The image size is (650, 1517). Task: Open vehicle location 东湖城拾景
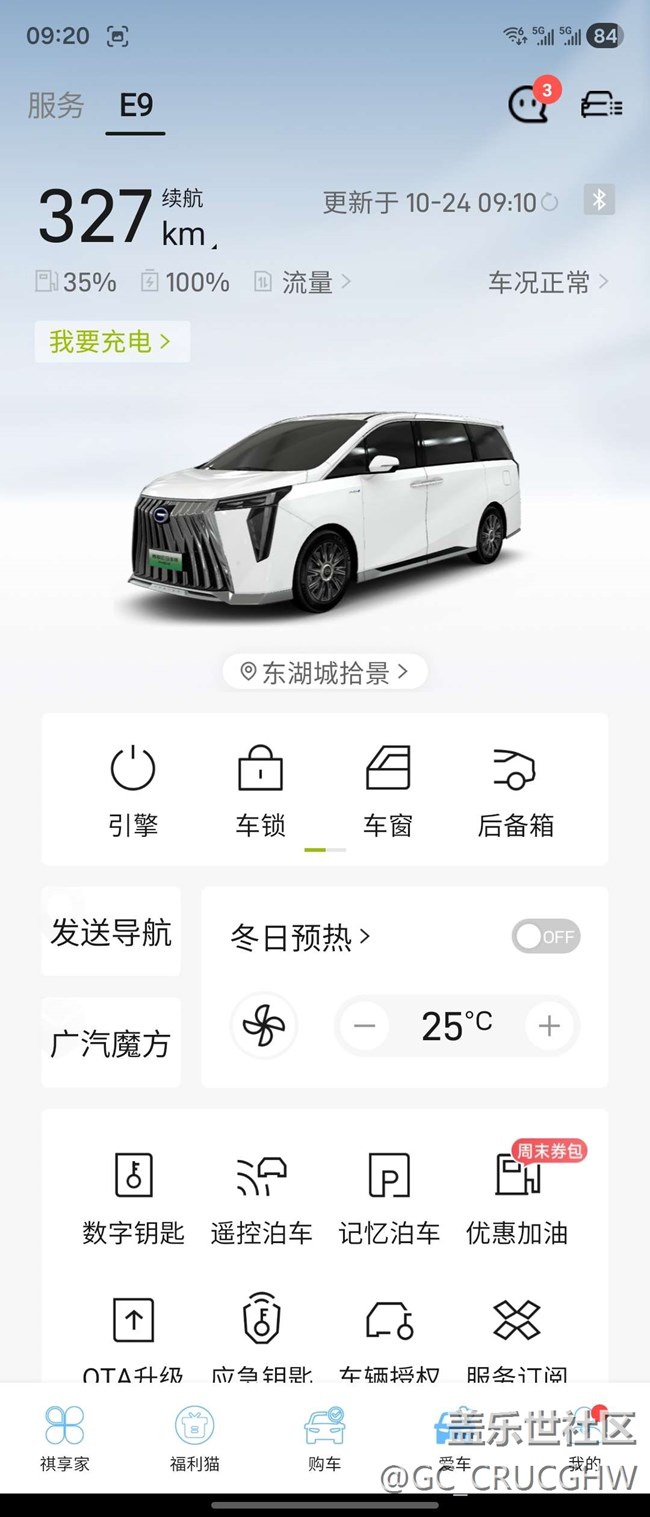(325, 672)
